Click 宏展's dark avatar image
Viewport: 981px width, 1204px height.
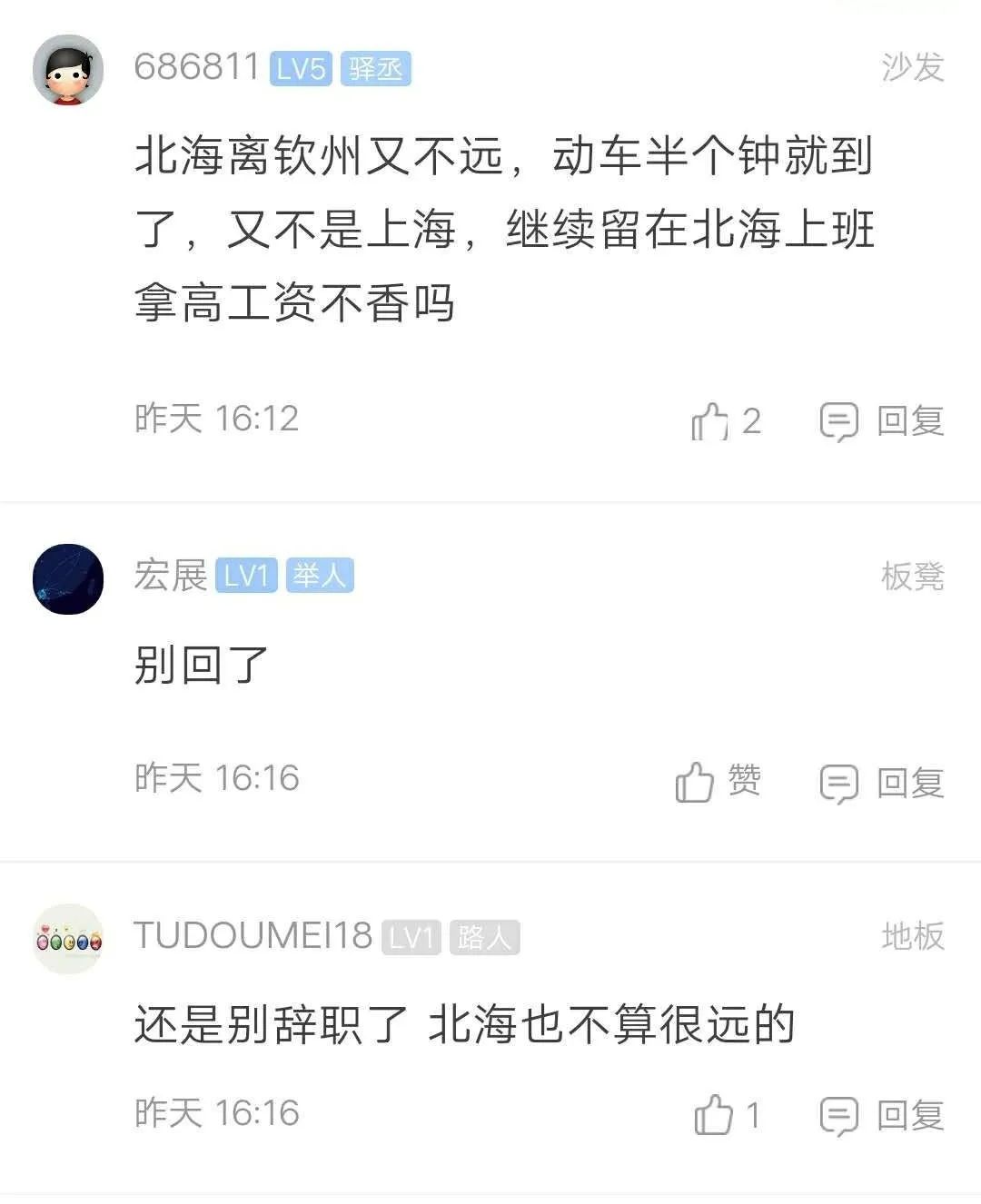67,579
